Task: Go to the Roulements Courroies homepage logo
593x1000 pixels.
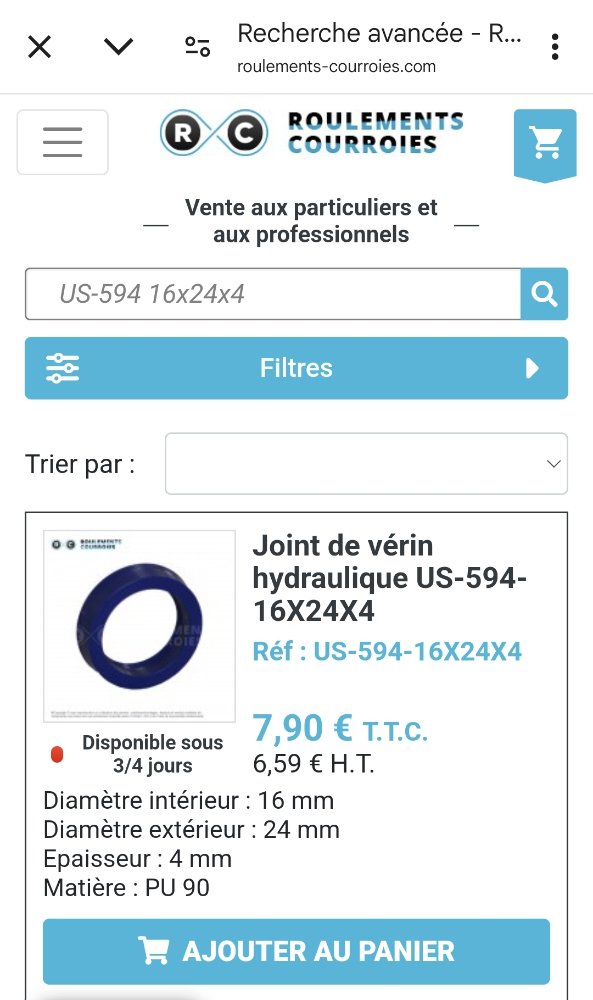Action: tap(311, 133)
